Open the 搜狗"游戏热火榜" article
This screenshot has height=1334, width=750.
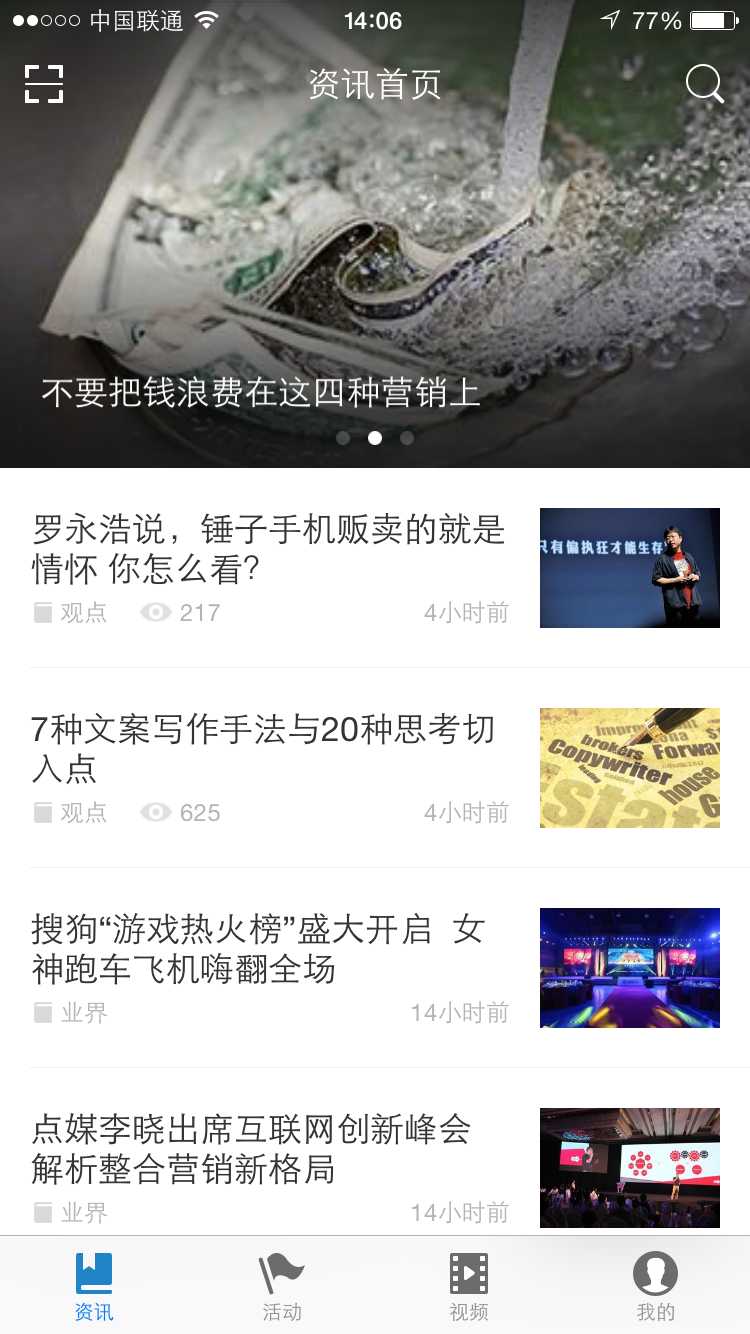pyautogui.click(x=258, y=949)
